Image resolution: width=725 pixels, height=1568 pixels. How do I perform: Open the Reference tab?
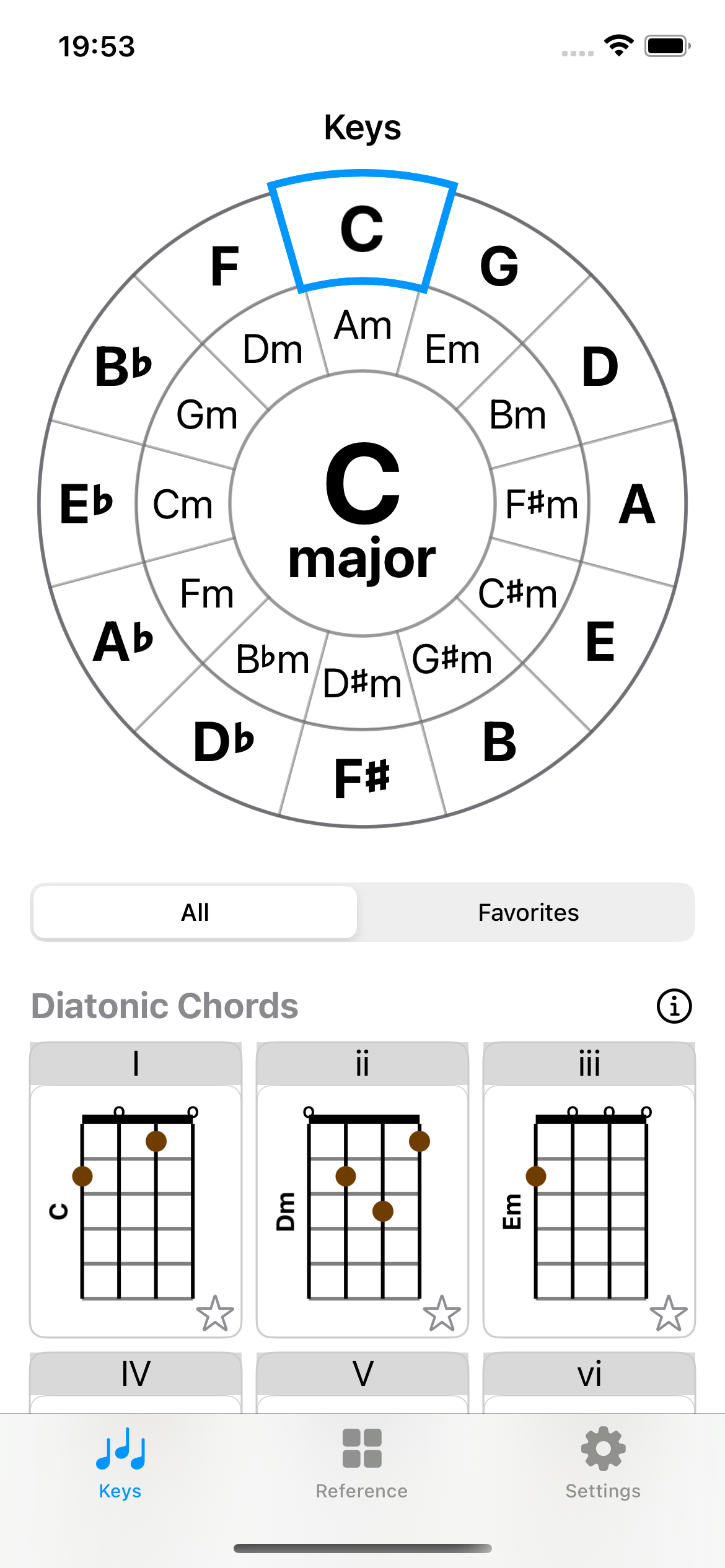[x=362, y=1463]
